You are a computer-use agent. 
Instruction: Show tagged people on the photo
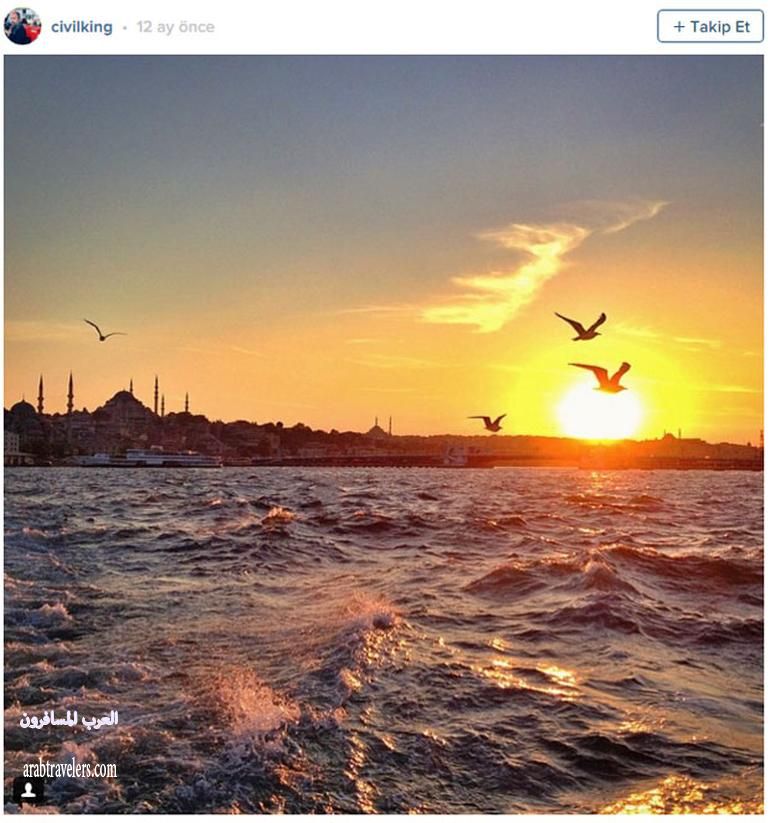tap(28, 790)
